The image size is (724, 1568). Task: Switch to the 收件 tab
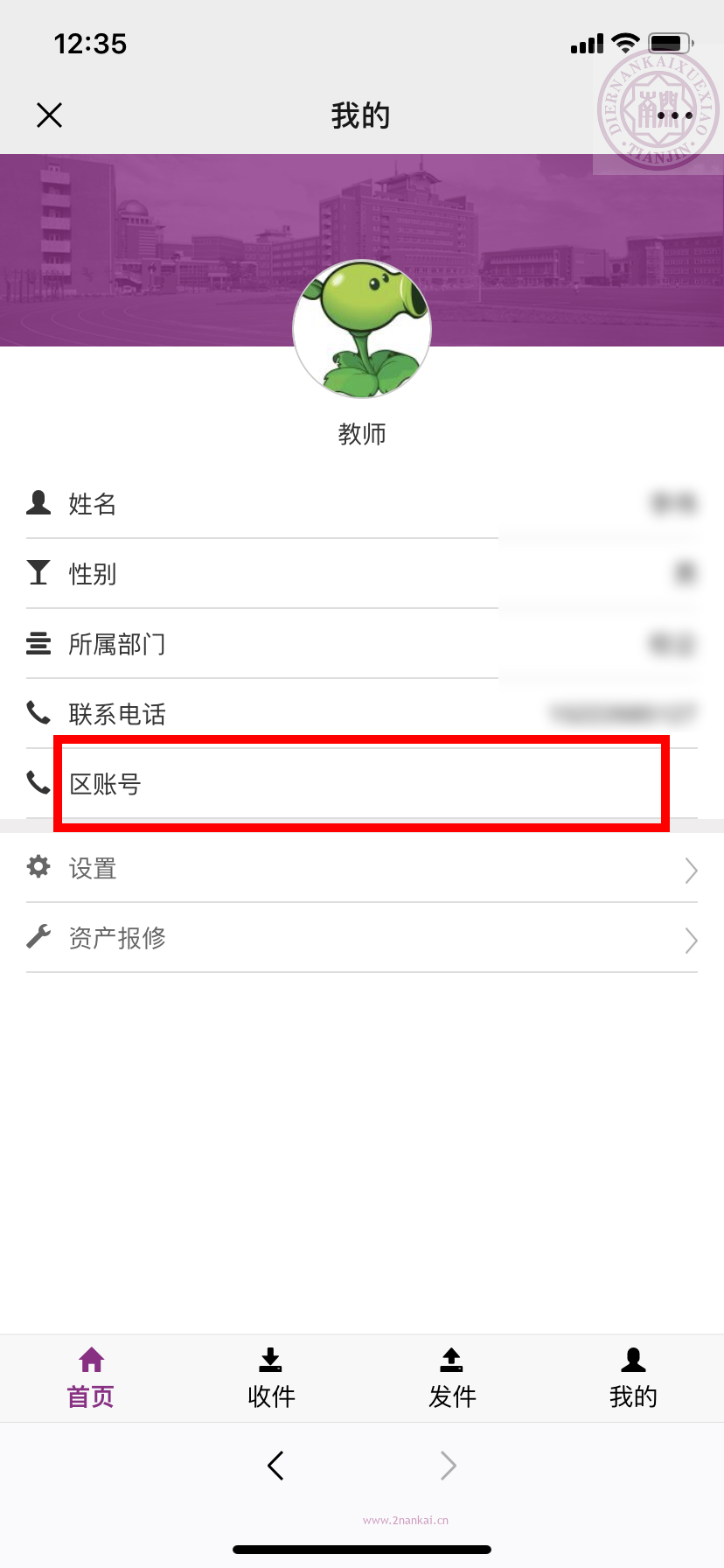(x=271, y=1379)
